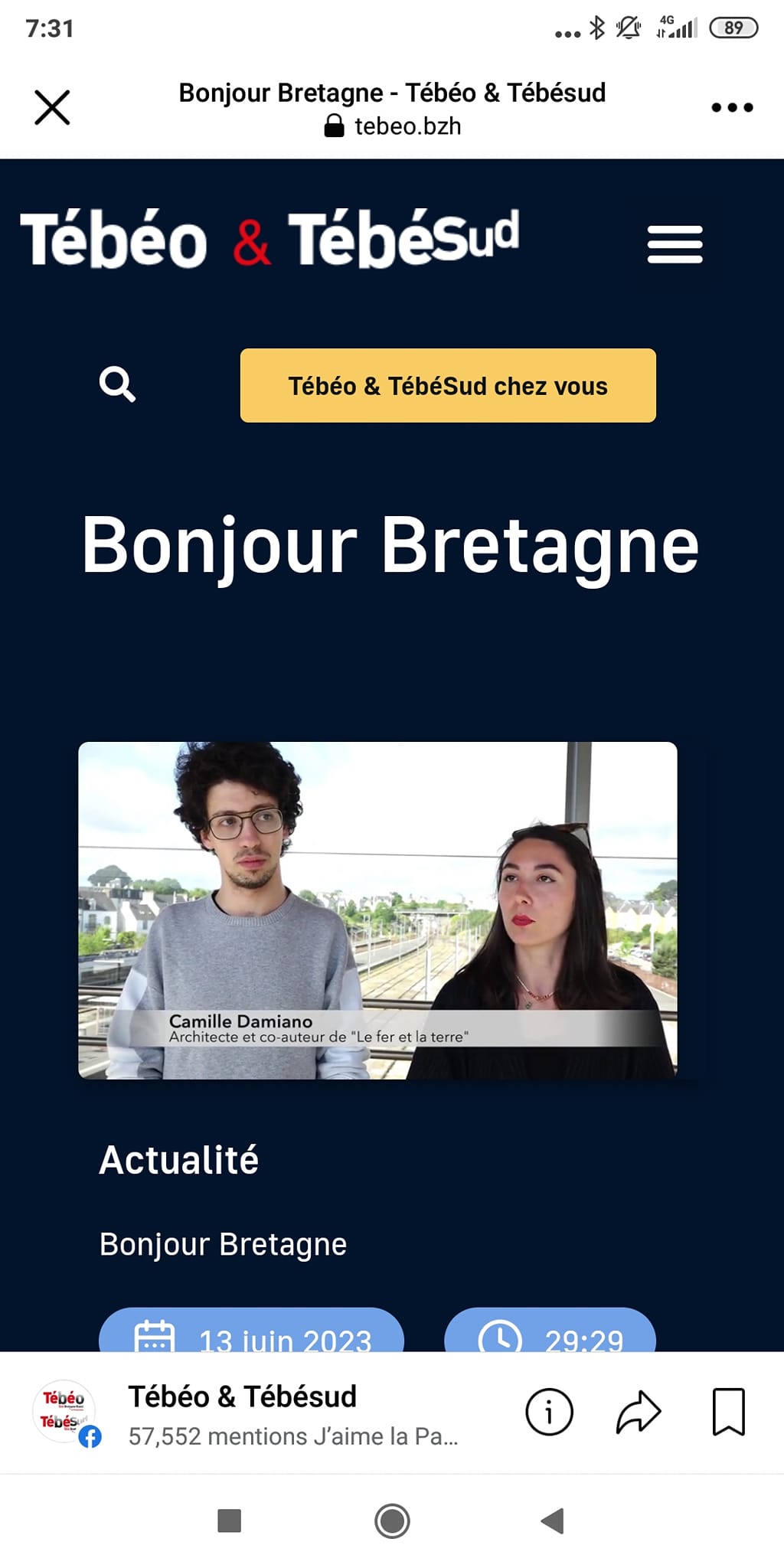Go back using the system back button
The image size is (784, 1568).
pos(552,1521)
